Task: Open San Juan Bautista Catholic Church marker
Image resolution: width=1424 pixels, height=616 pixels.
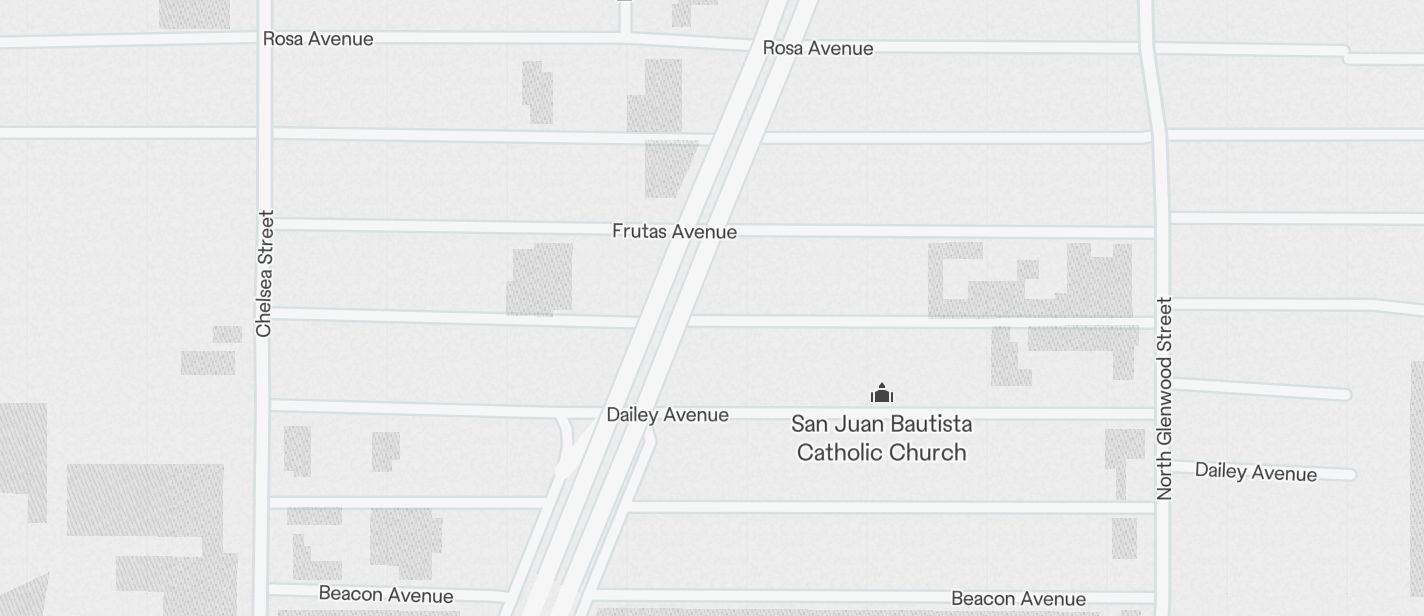Action: [881, 393]
